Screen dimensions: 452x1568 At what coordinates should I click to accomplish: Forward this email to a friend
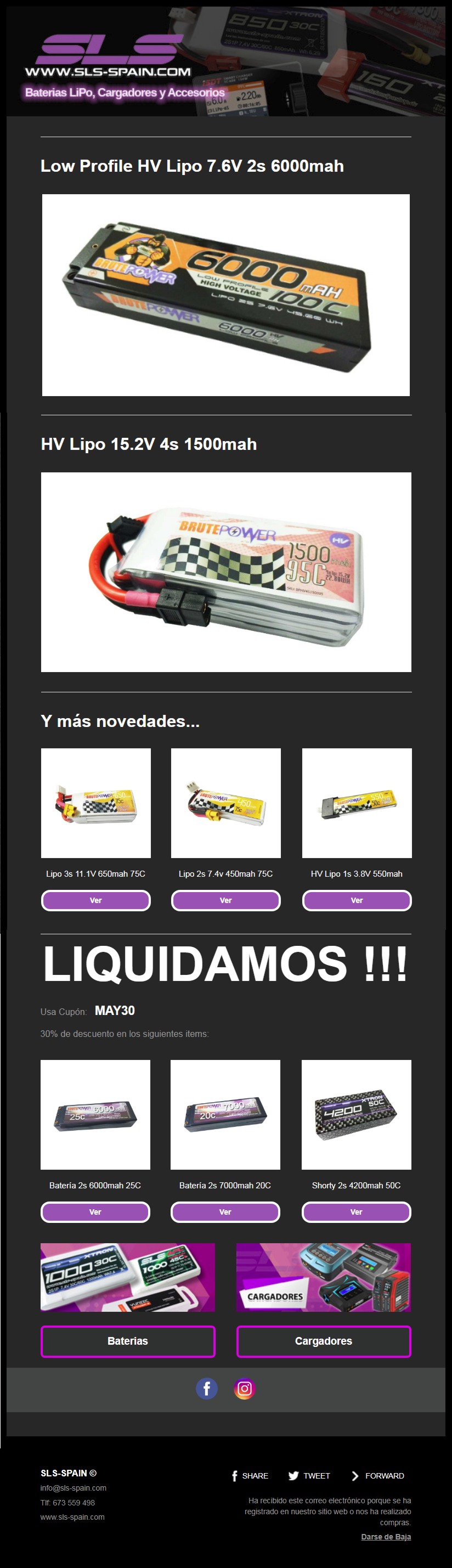point(378,1475)
